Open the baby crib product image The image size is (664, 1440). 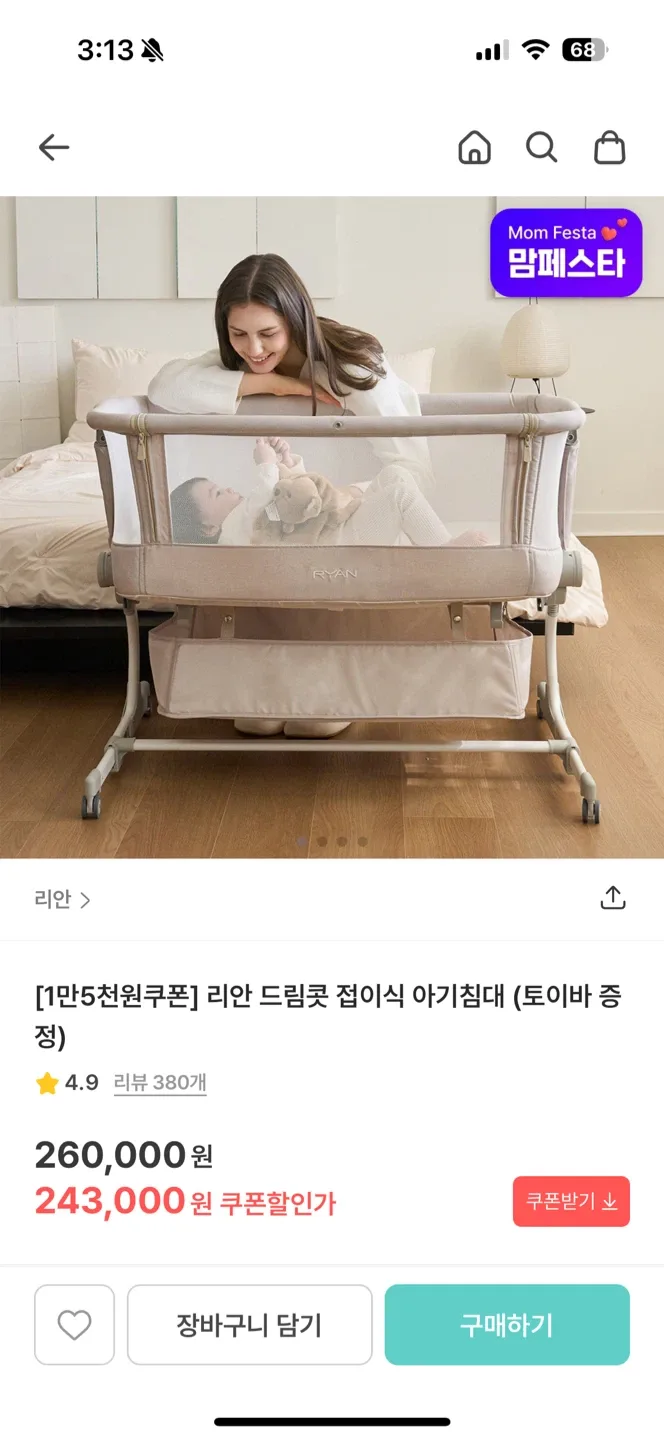tap(332, 527)
